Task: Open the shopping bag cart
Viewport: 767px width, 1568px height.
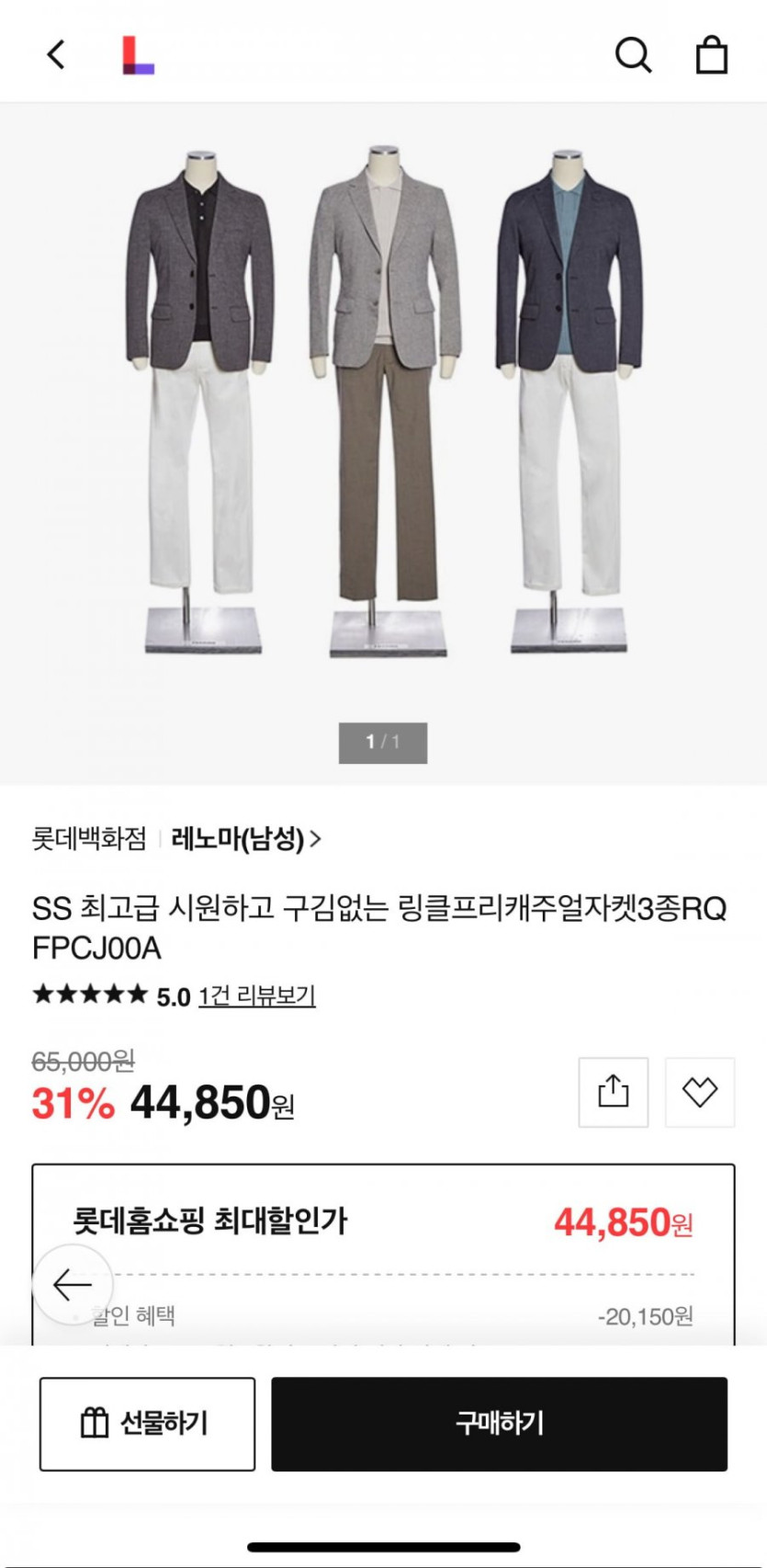Action: [712, 55]
